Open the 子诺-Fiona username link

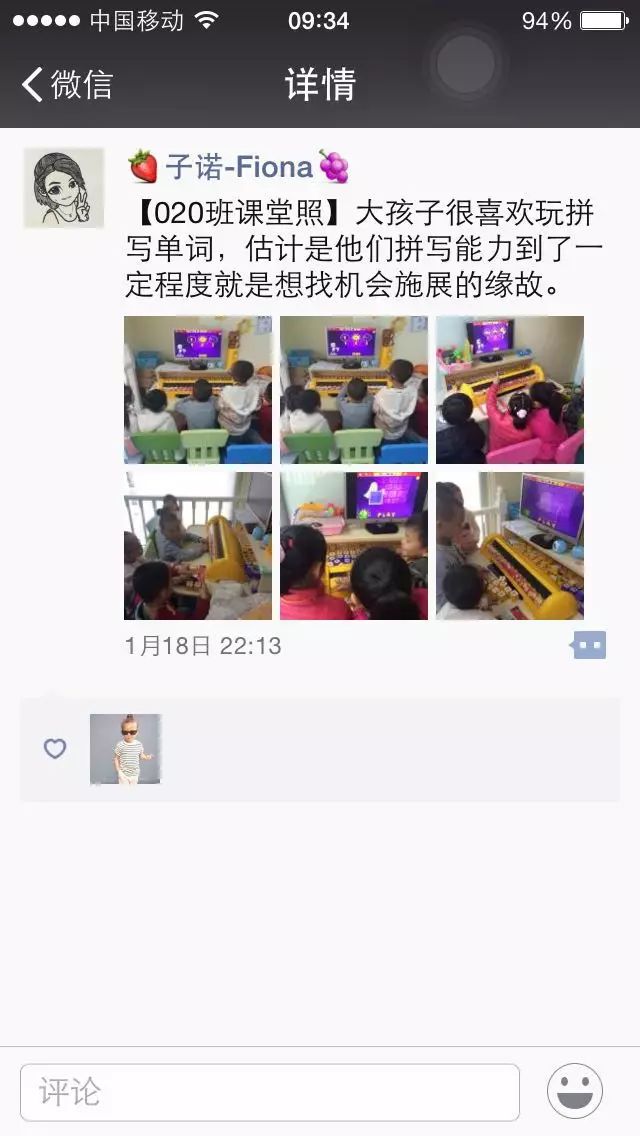239,167
